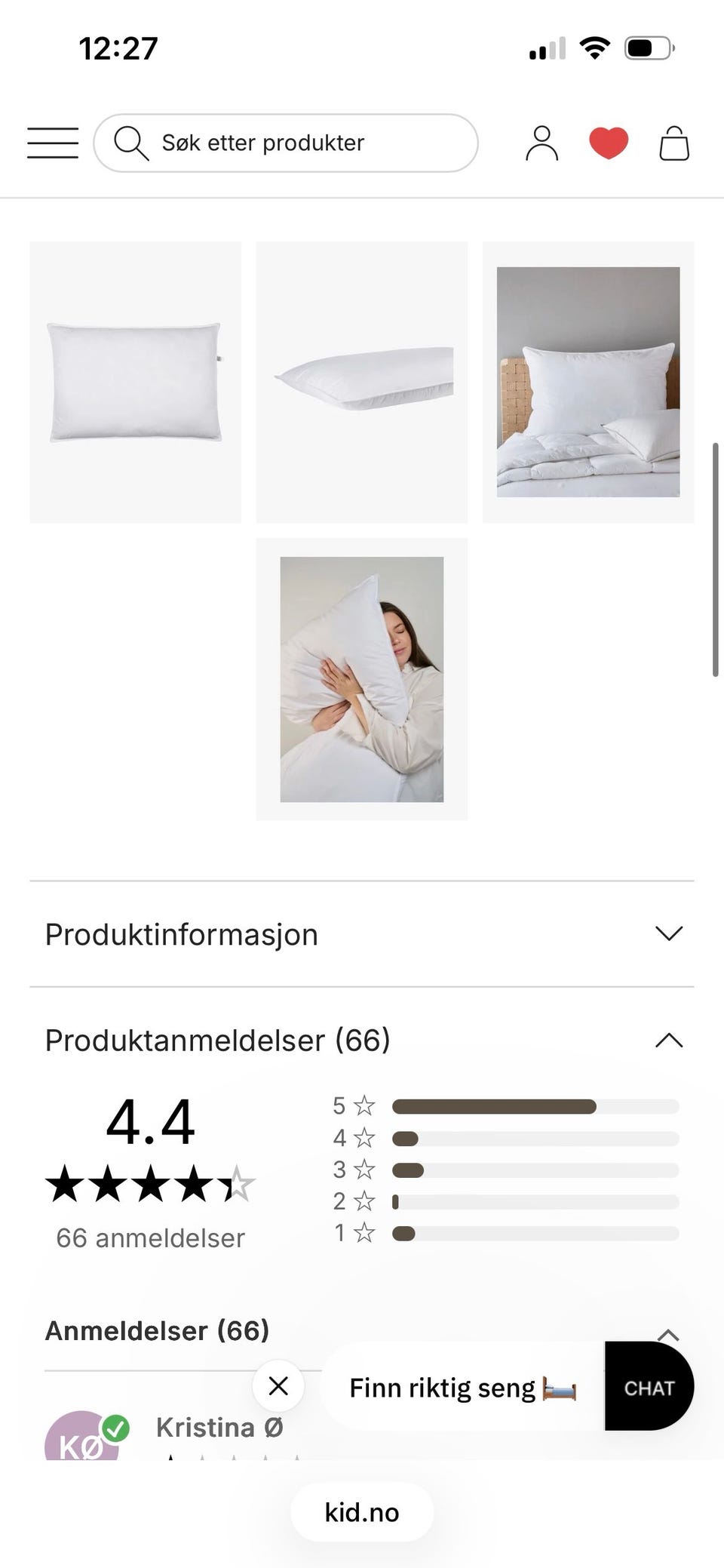This screenshot has width=724, height=1568.
Task: Tap the Søk etter produkter search field
Action: 287,143
